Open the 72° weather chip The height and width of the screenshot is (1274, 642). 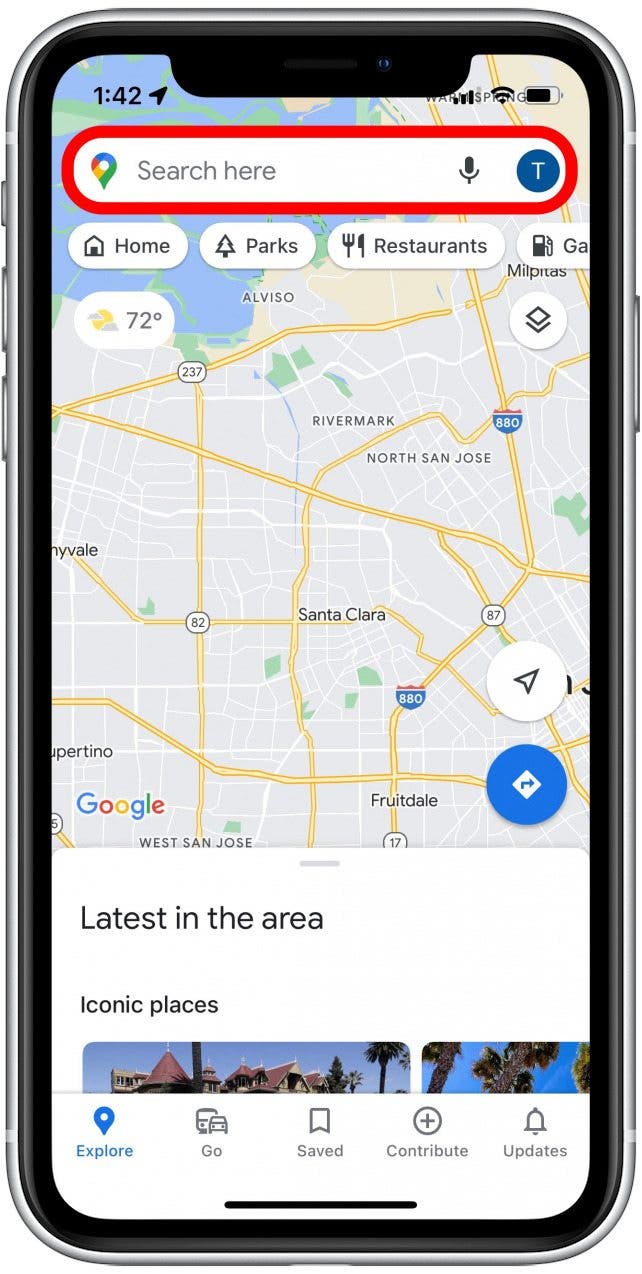pos(125,321)
